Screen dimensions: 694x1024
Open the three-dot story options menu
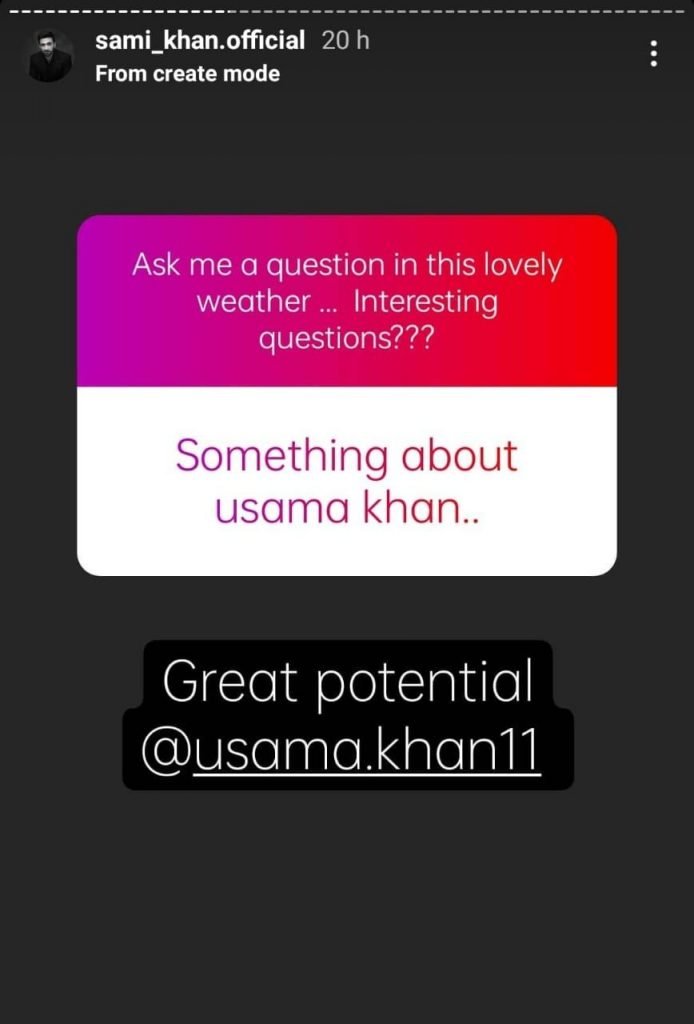[x=653, y=54]
